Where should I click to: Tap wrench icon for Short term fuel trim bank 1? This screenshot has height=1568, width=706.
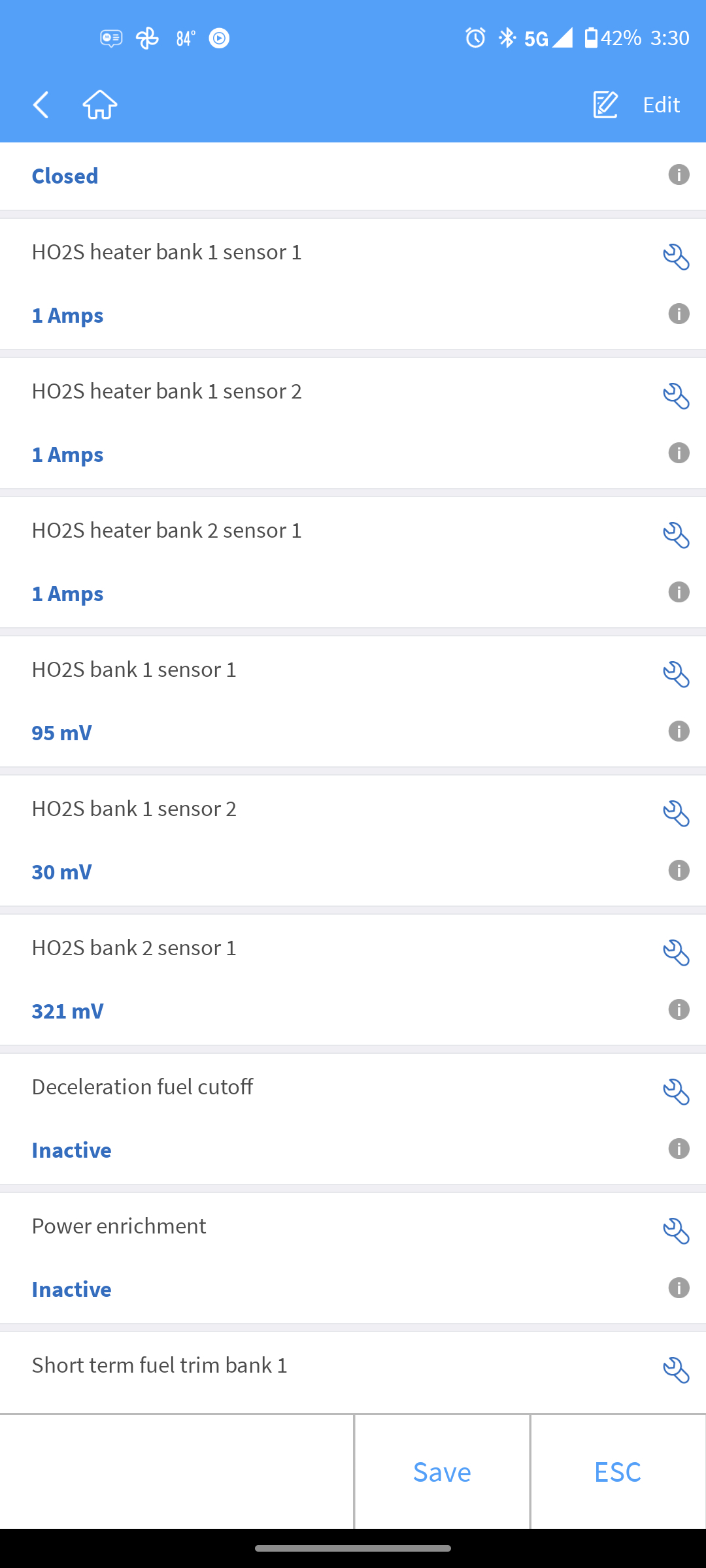coord(676,1370)
